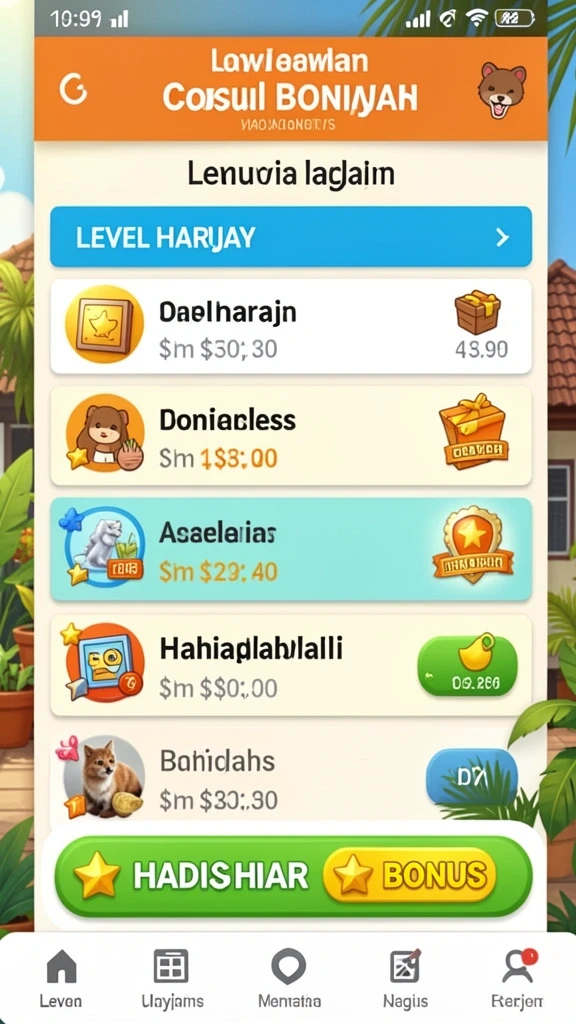The height and width of the screenshot is (1024, 576).
Task: Tap the blue button on Bahidahs
Action: click(x=472, y=777)
